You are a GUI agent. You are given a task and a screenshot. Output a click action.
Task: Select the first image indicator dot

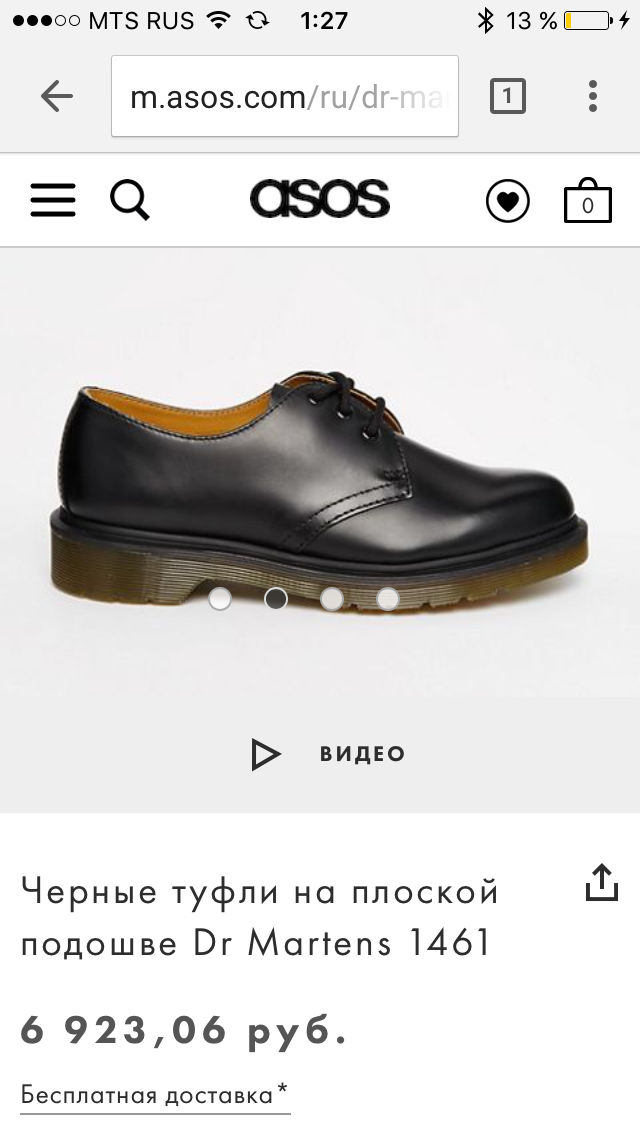pyautogui.click(x=220, y=598)
